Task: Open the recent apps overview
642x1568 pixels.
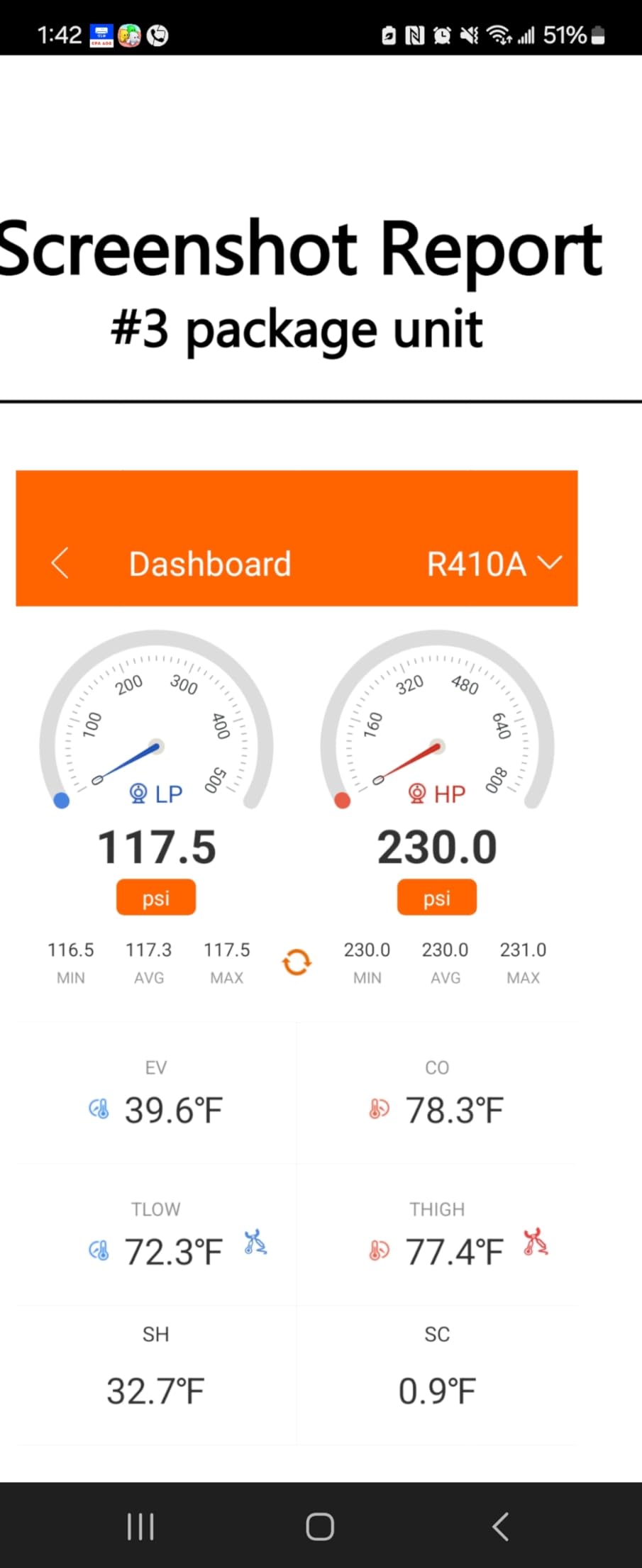Action: click(140, 1526)
